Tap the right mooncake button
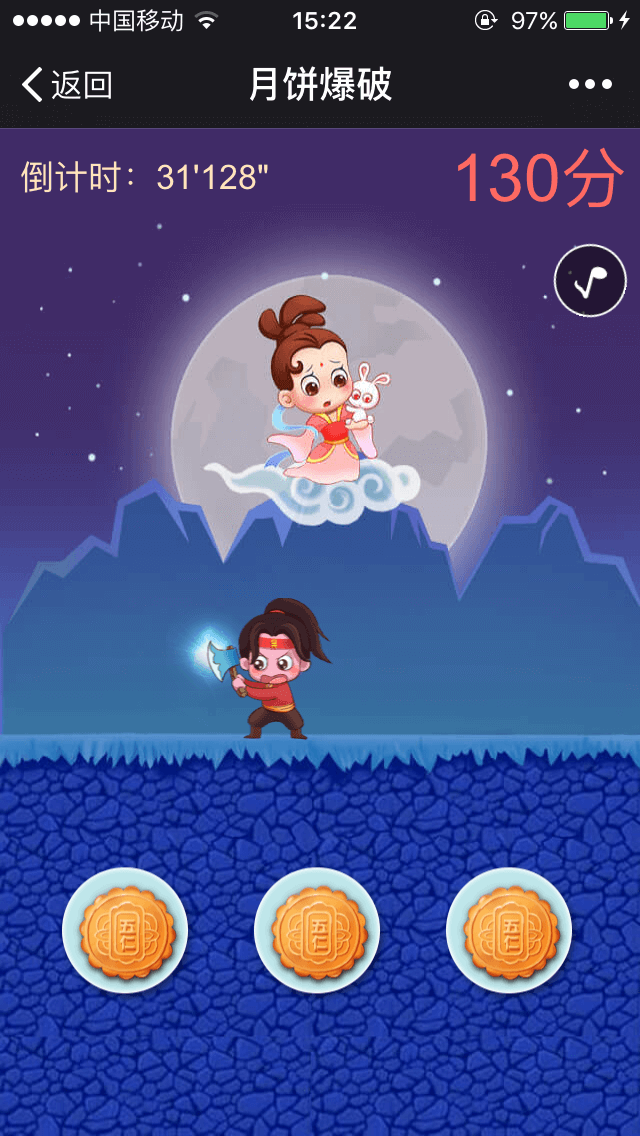640x1136 pixels. tap(509, 930)
